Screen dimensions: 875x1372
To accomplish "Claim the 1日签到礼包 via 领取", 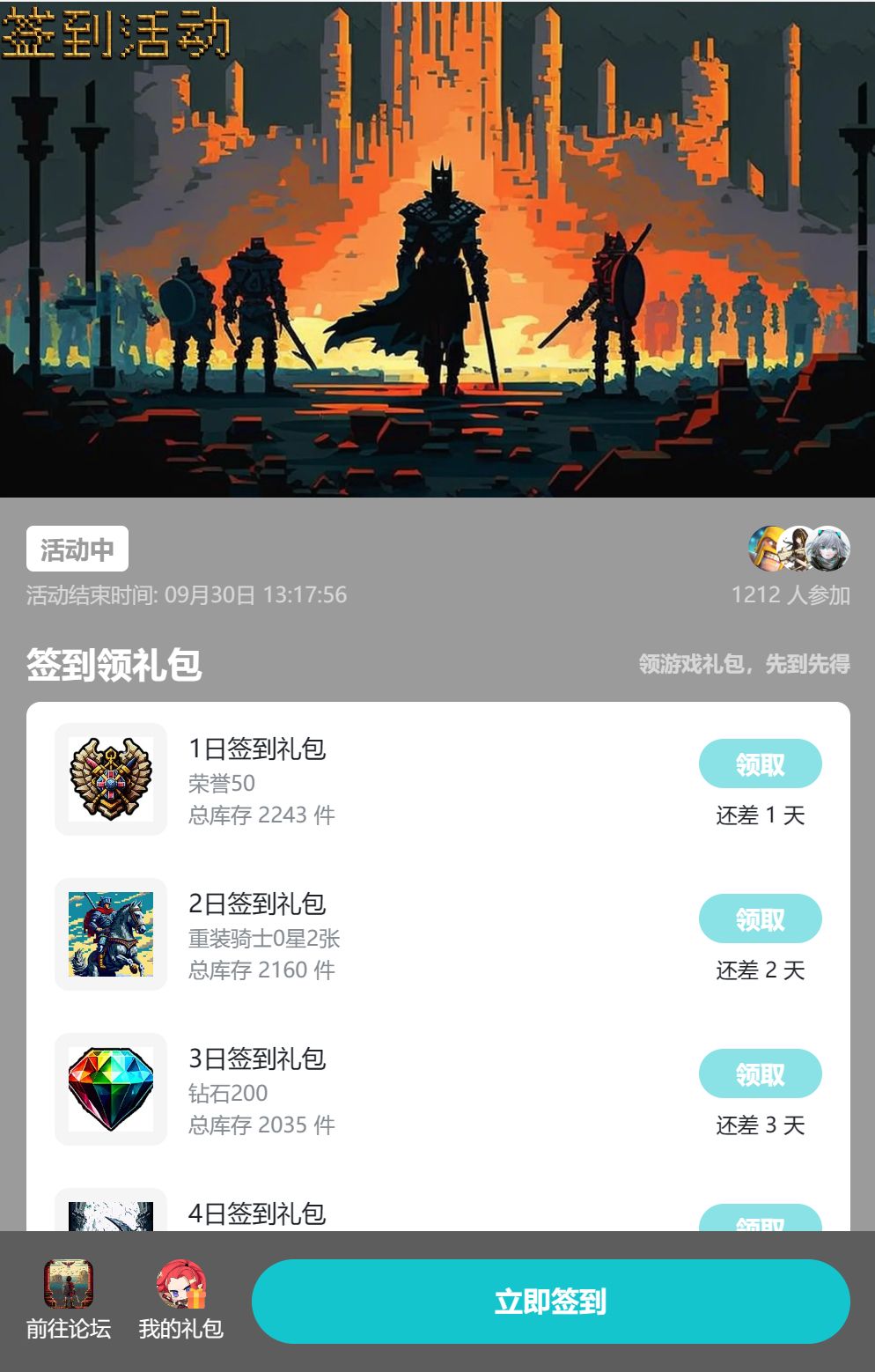I will click(761, 763).
